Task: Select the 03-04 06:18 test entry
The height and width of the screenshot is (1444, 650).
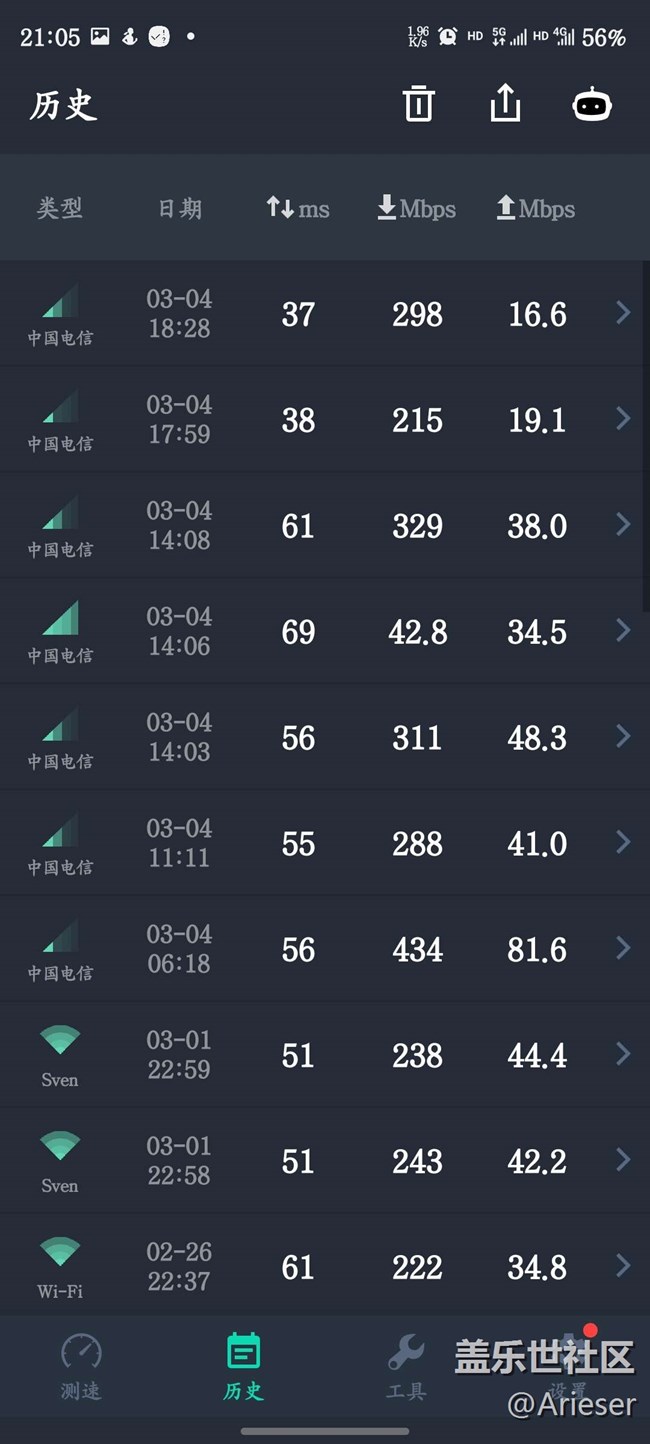Action: click(x=325, y=950)
